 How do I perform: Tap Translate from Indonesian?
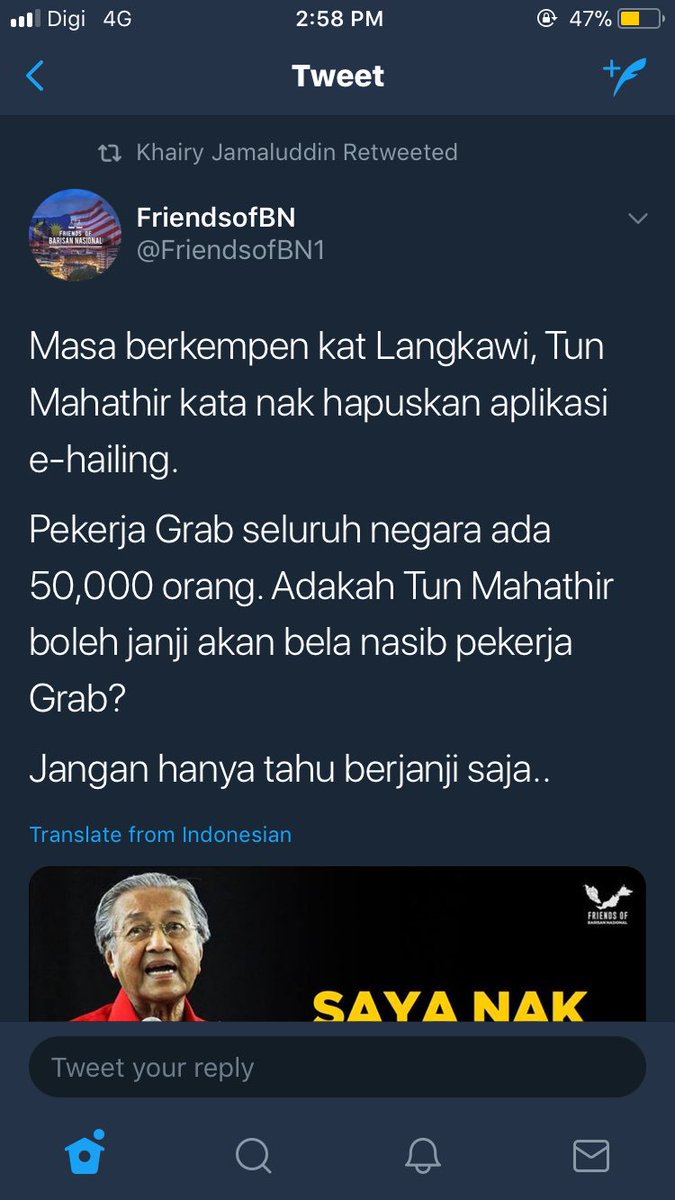pos(160,834)
